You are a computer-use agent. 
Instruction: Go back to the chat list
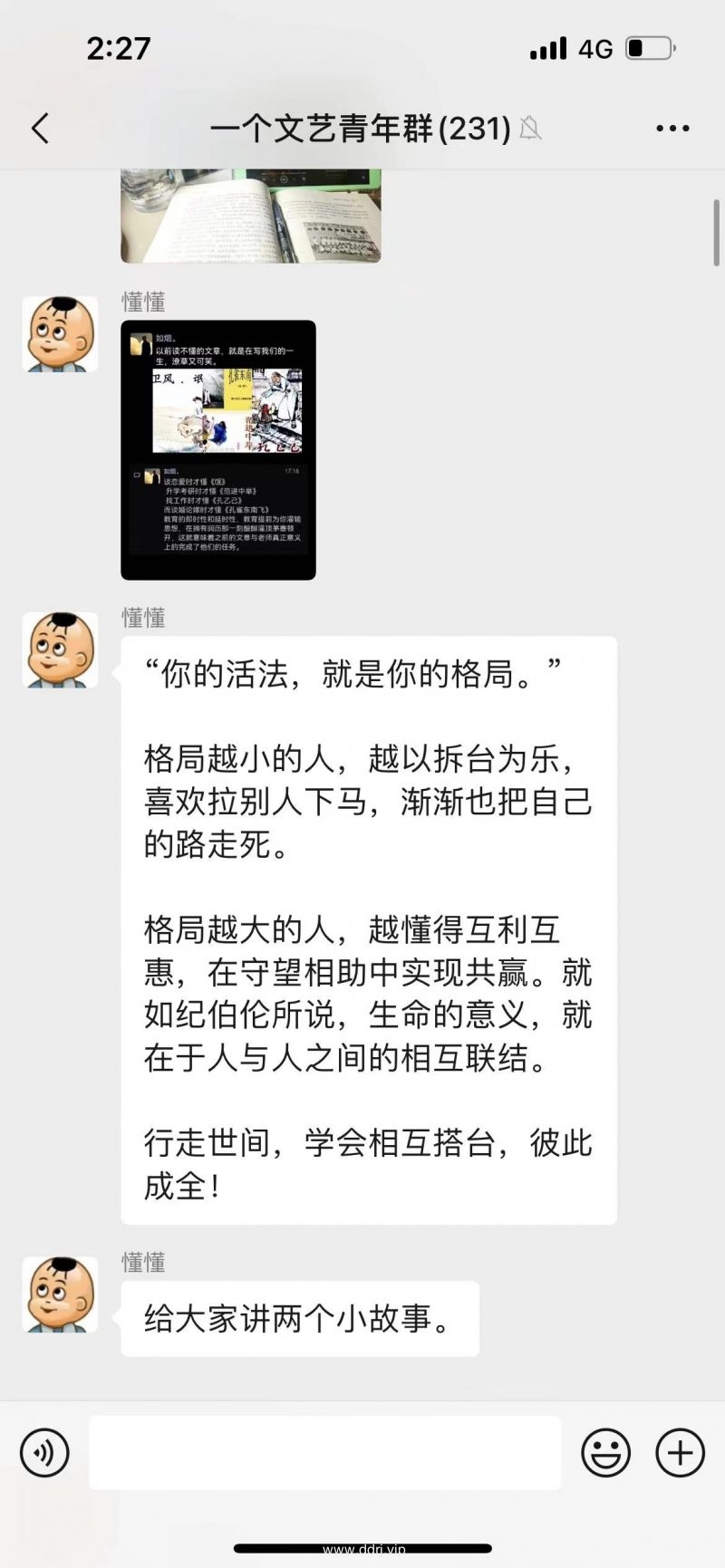[x=41, y=129]
